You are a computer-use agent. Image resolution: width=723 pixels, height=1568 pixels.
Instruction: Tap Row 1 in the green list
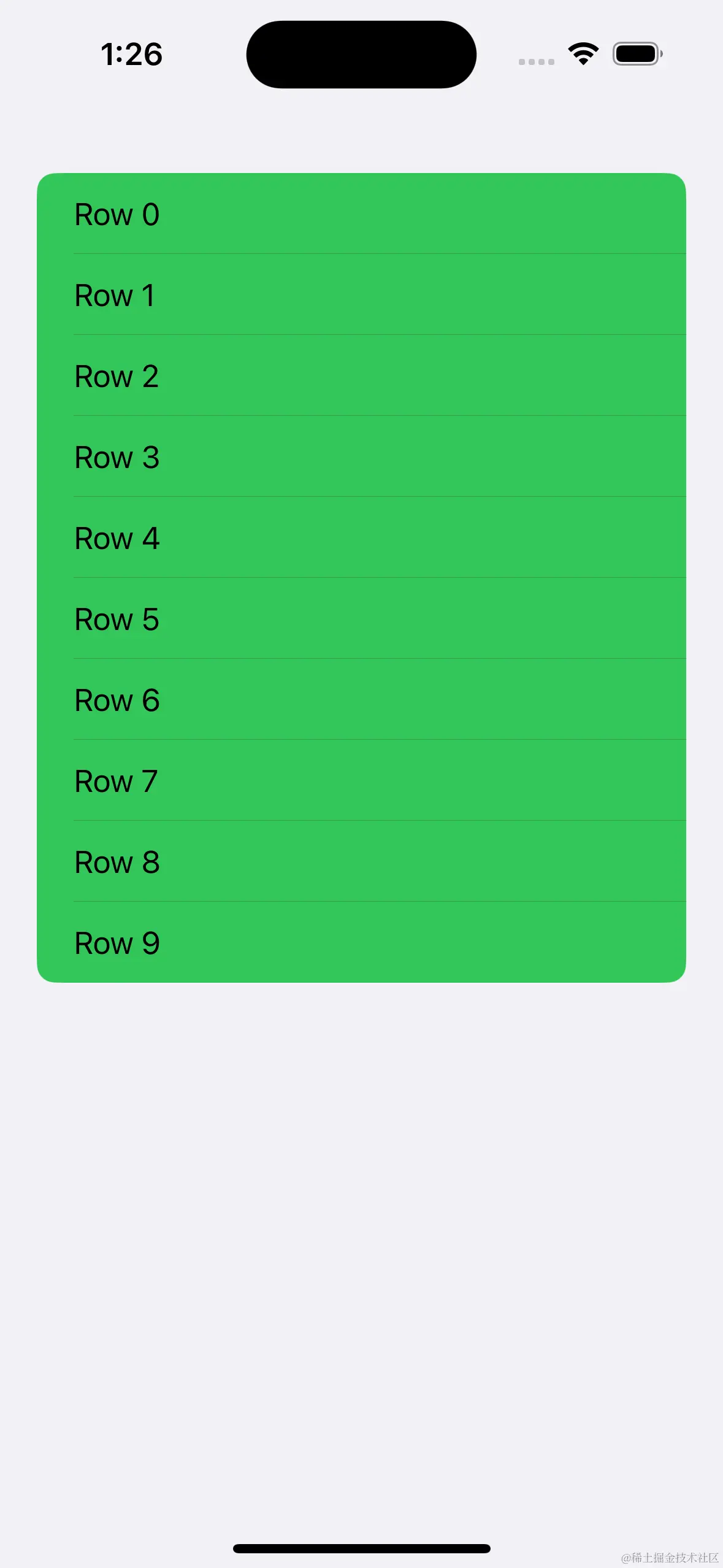point(114,295)
